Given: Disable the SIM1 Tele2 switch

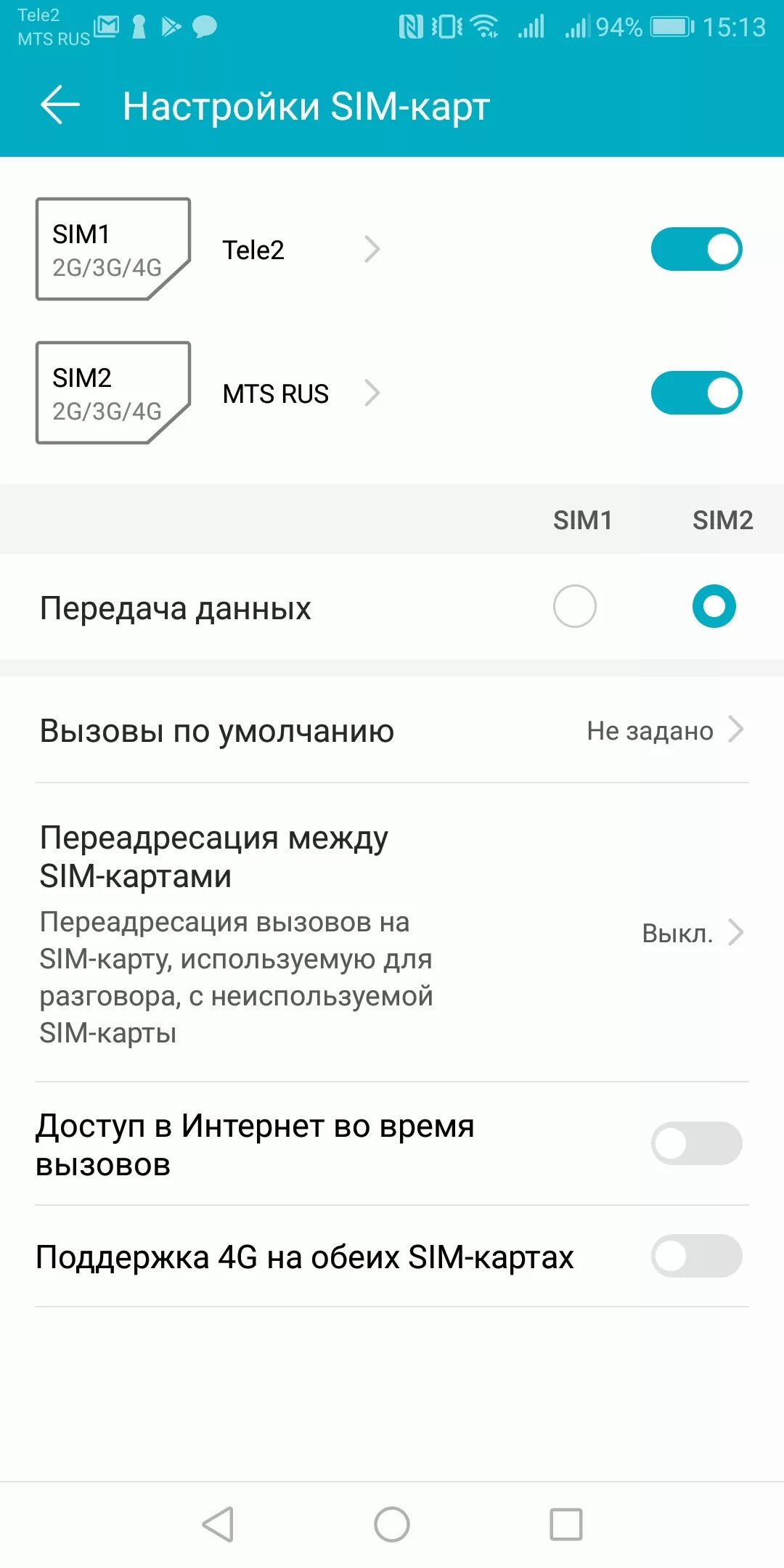Looking at the screenshot, I should point(696,250).
